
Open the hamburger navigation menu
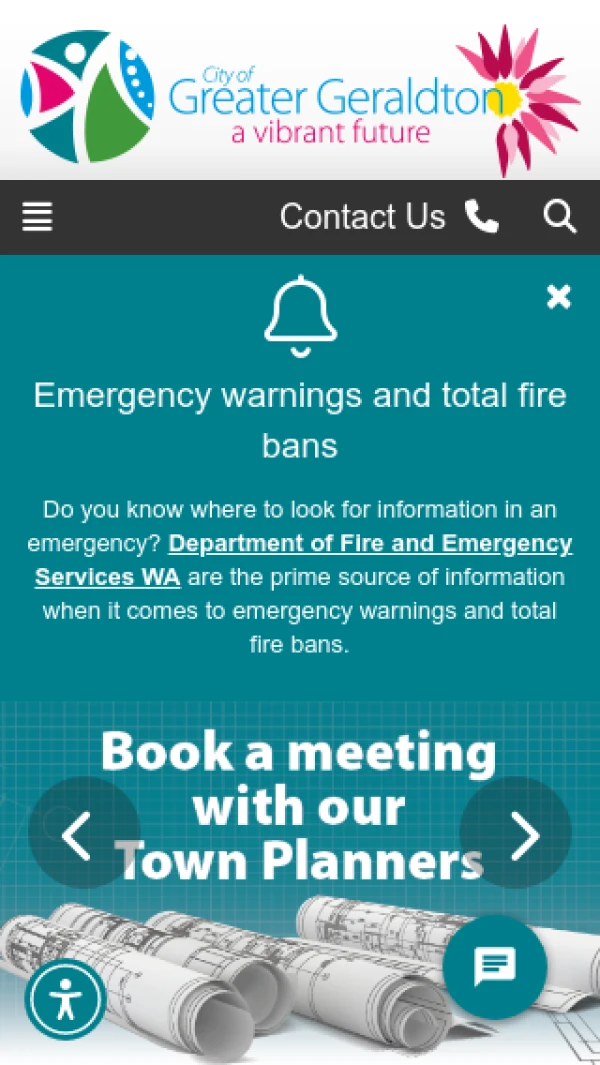coord(37,216)
